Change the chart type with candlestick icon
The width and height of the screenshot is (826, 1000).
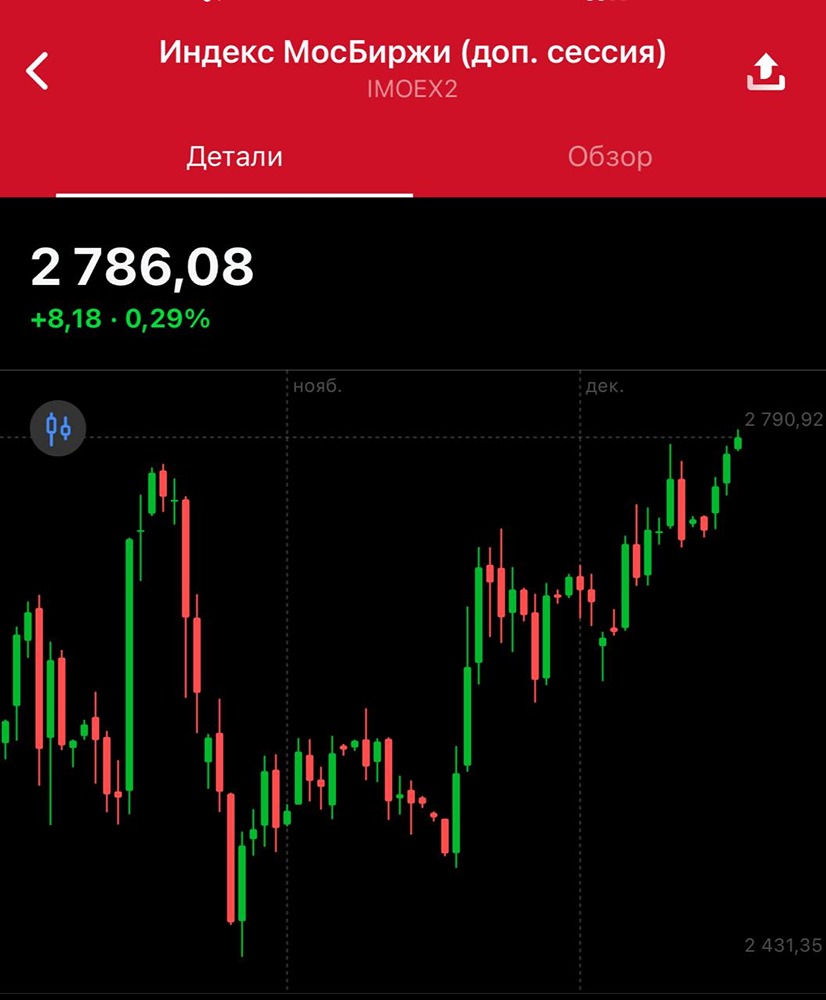[x=58, y=429]
